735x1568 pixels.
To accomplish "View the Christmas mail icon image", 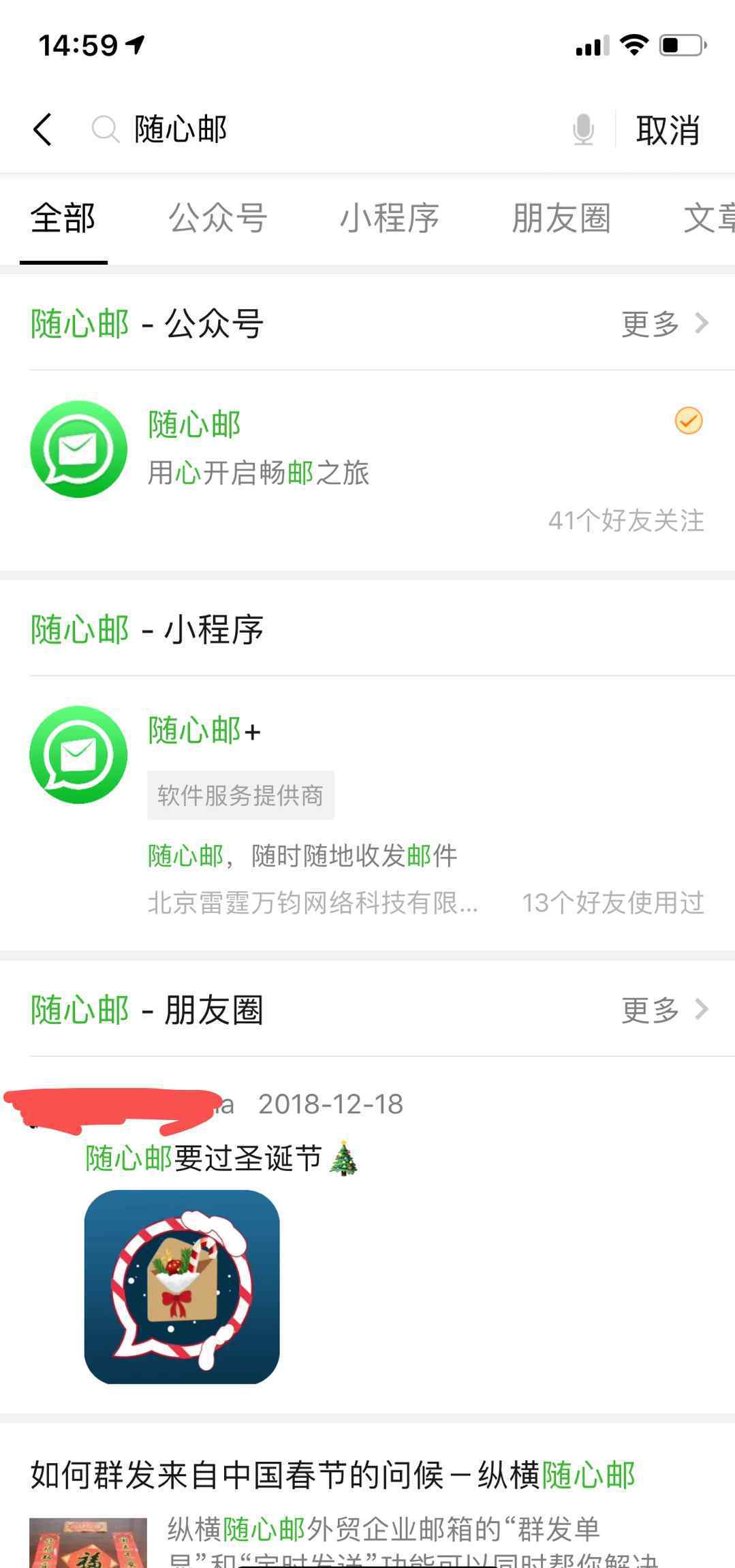I will click(x=182, y=1287).
